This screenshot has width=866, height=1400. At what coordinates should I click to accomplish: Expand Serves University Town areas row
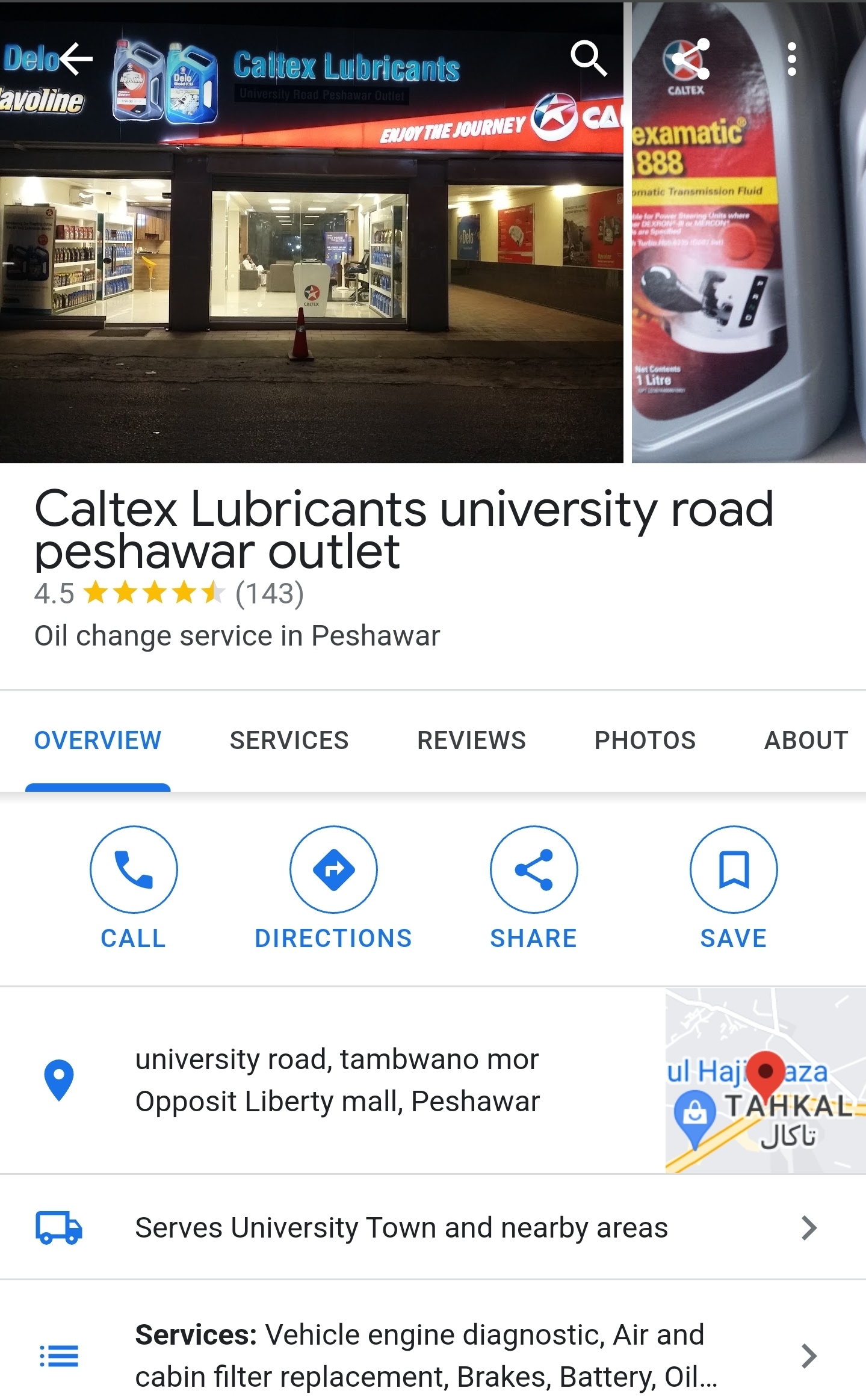433,1227
